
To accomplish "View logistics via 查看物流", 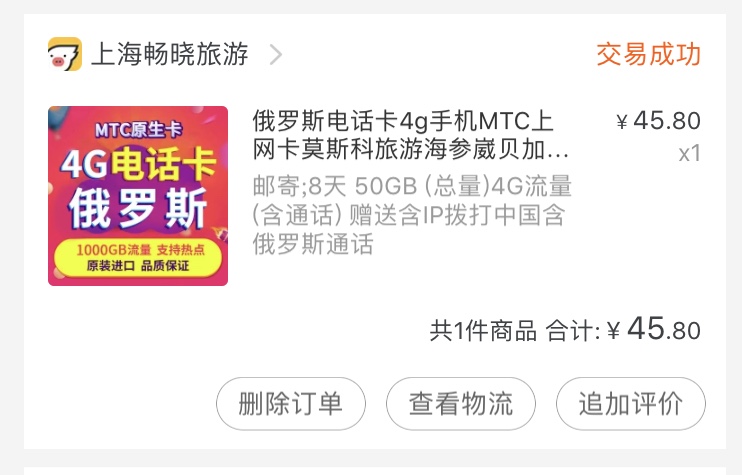I will pos(461,404).
